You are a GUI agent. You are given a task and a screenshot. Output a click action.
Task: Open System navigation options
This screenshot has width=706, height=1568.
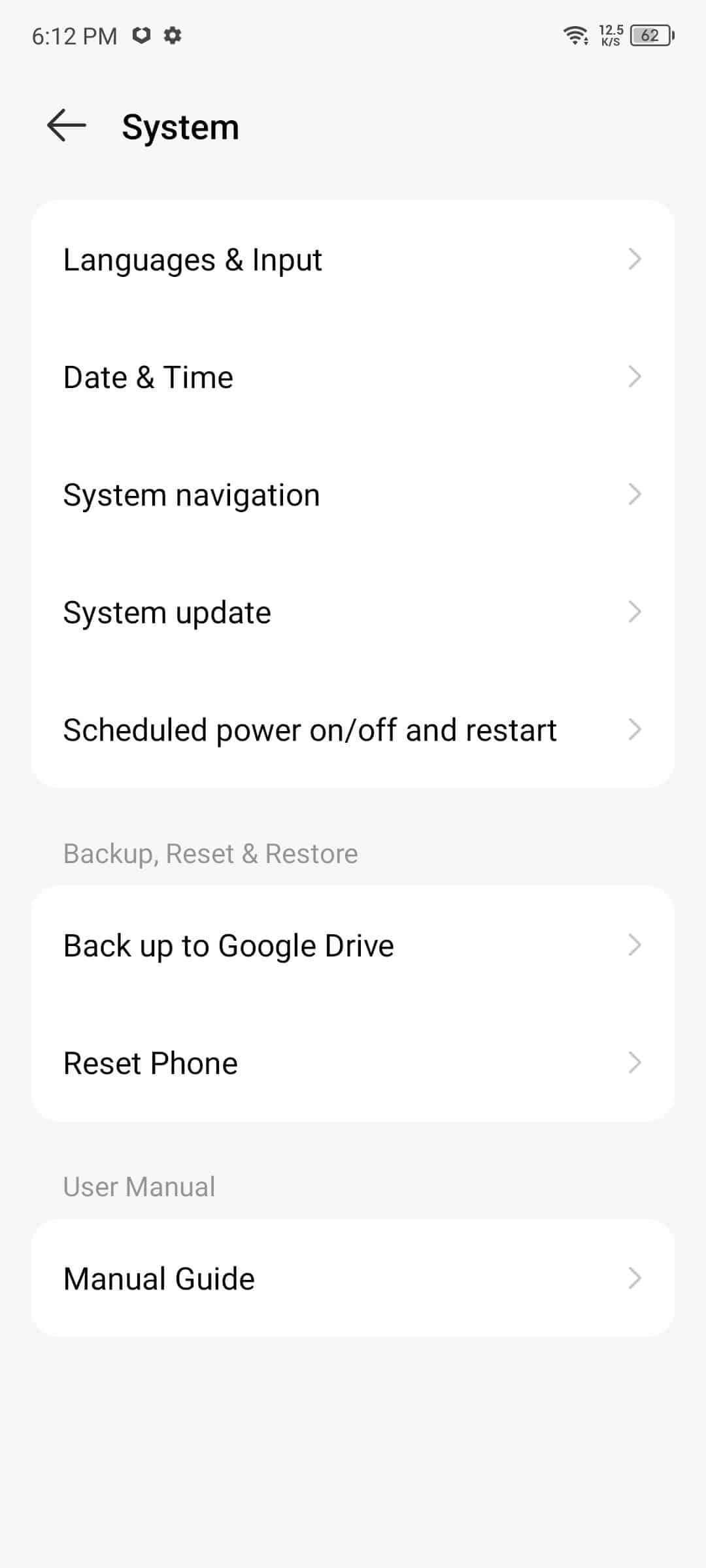pos(353,495)
